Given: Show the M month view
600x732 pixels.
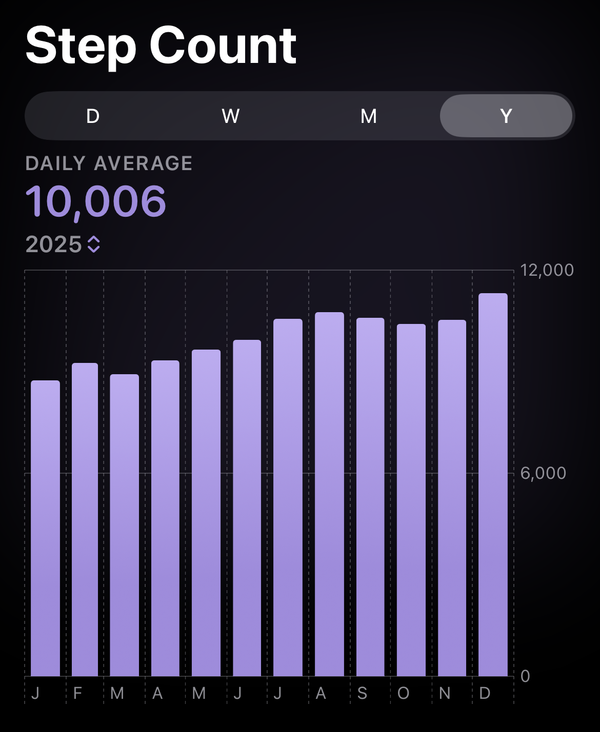Looking at the screenshot, I should point(369,116).
